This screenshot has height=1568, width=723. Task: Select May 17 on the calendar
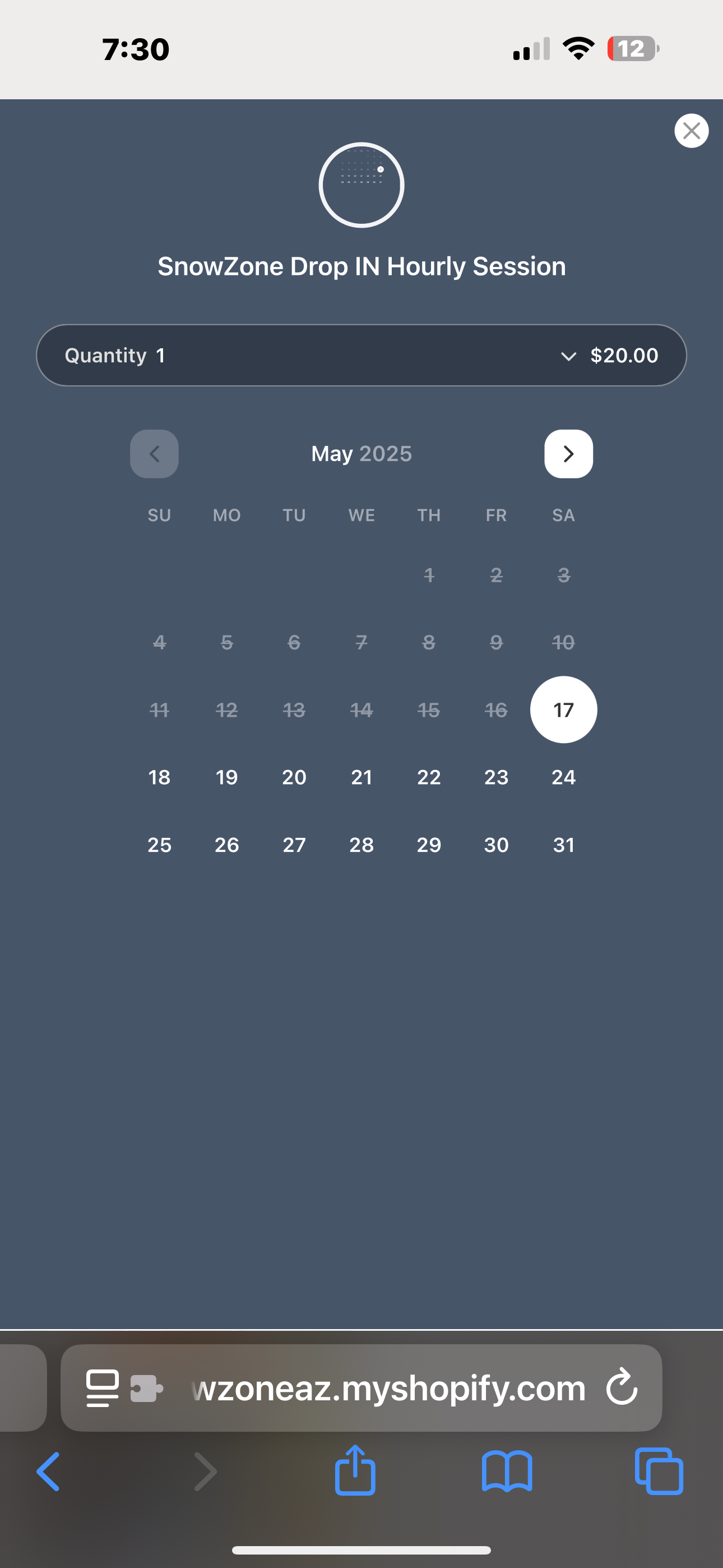click(x=564, y=710)
